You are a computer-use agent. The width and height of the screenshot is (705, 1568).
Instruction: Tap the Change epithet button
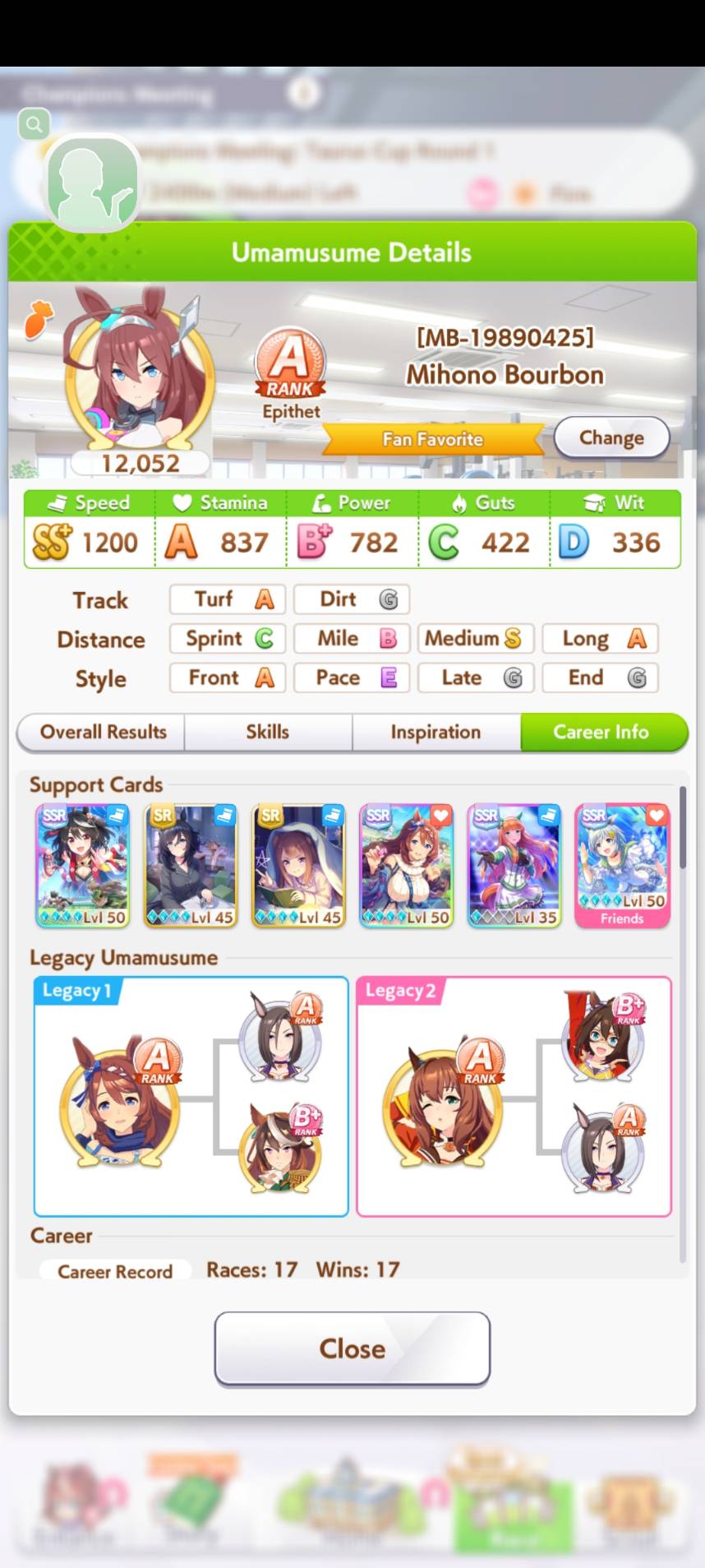(x=611, y=437)
